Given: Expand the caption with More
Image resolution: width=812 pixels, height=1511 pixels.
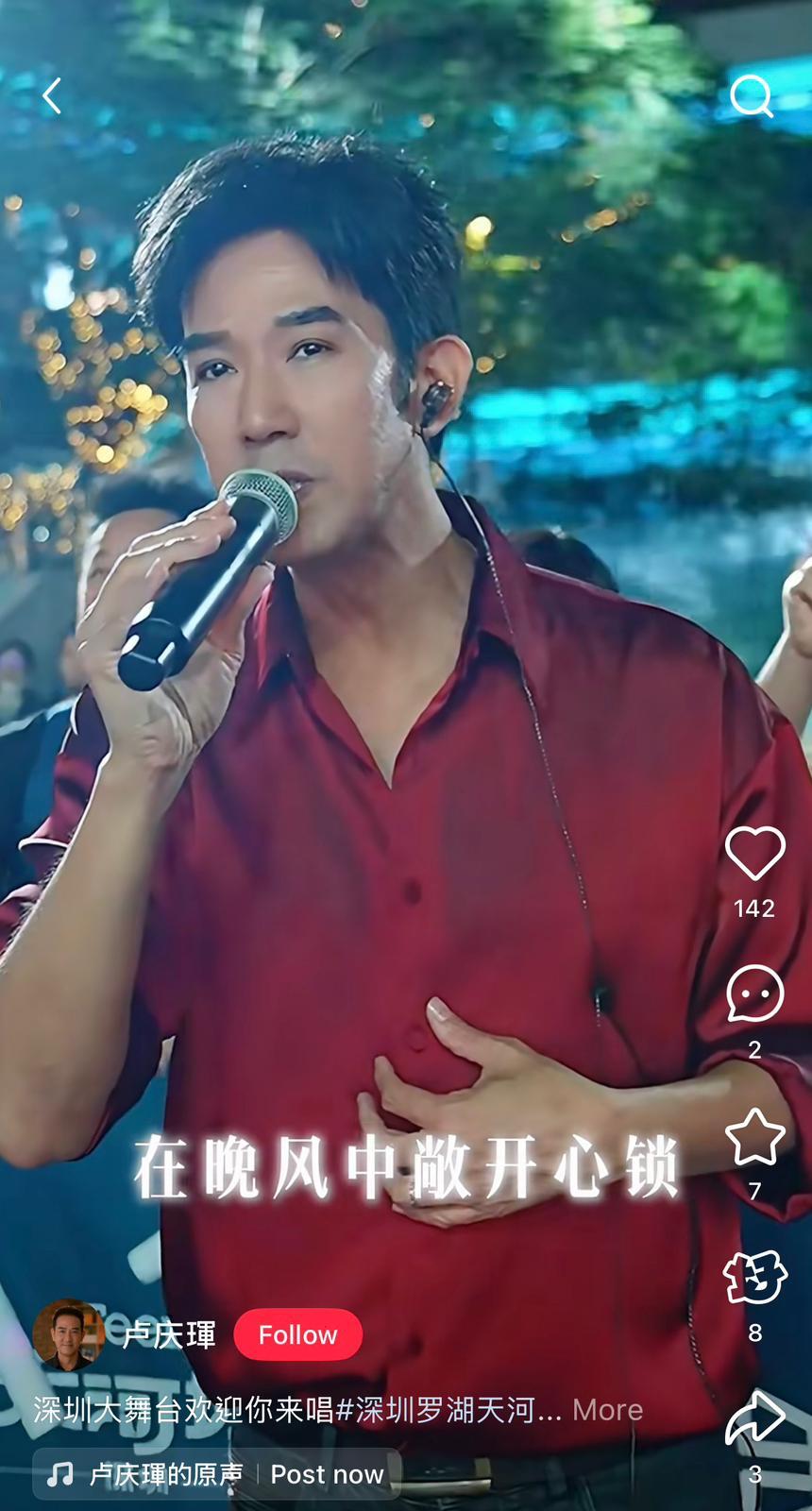Looking at the screenshot, I should 607,1410.
